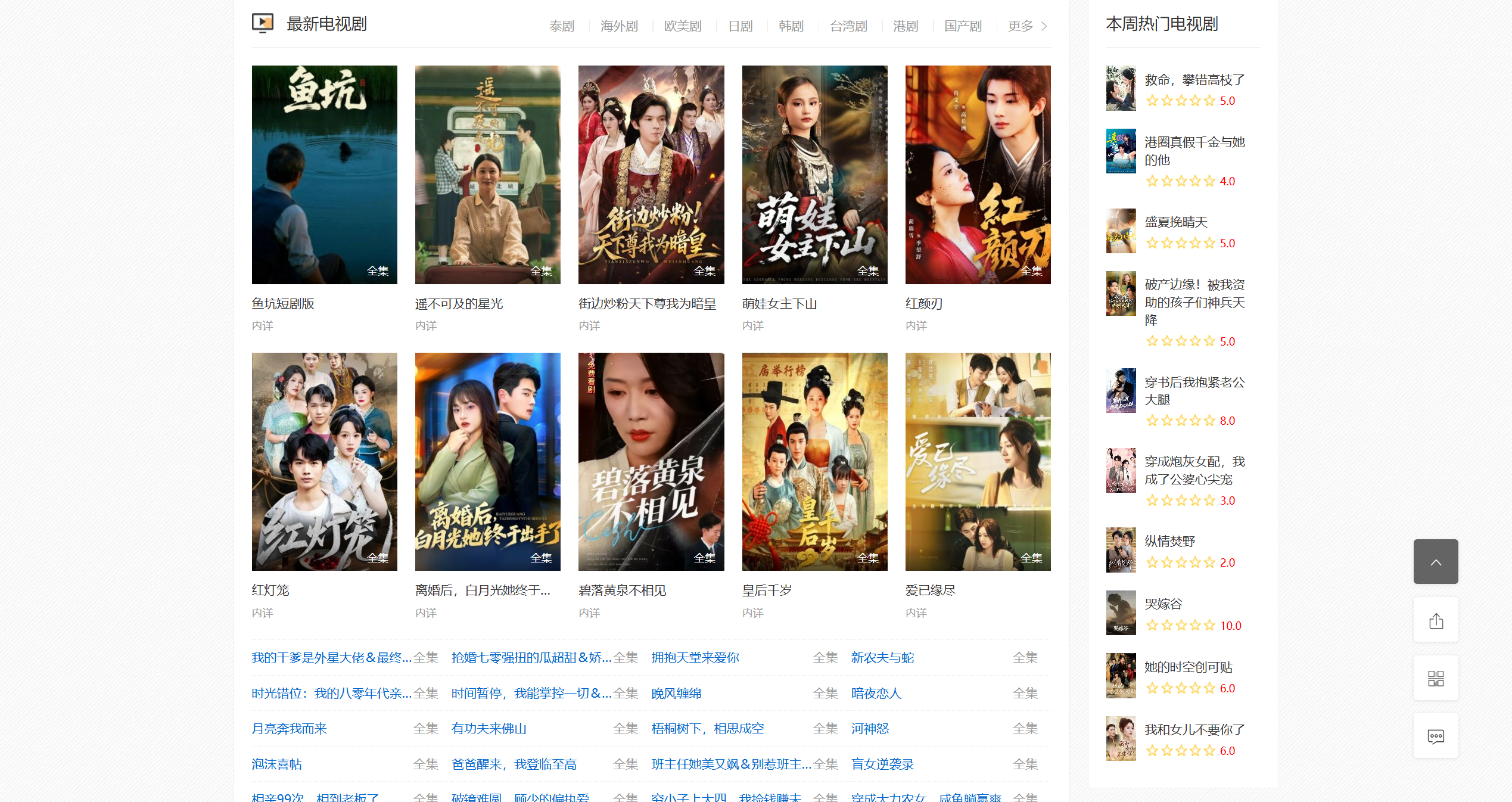Open the 皇后千岁 poster
The image size is (1512, 802).
[814, 461]
